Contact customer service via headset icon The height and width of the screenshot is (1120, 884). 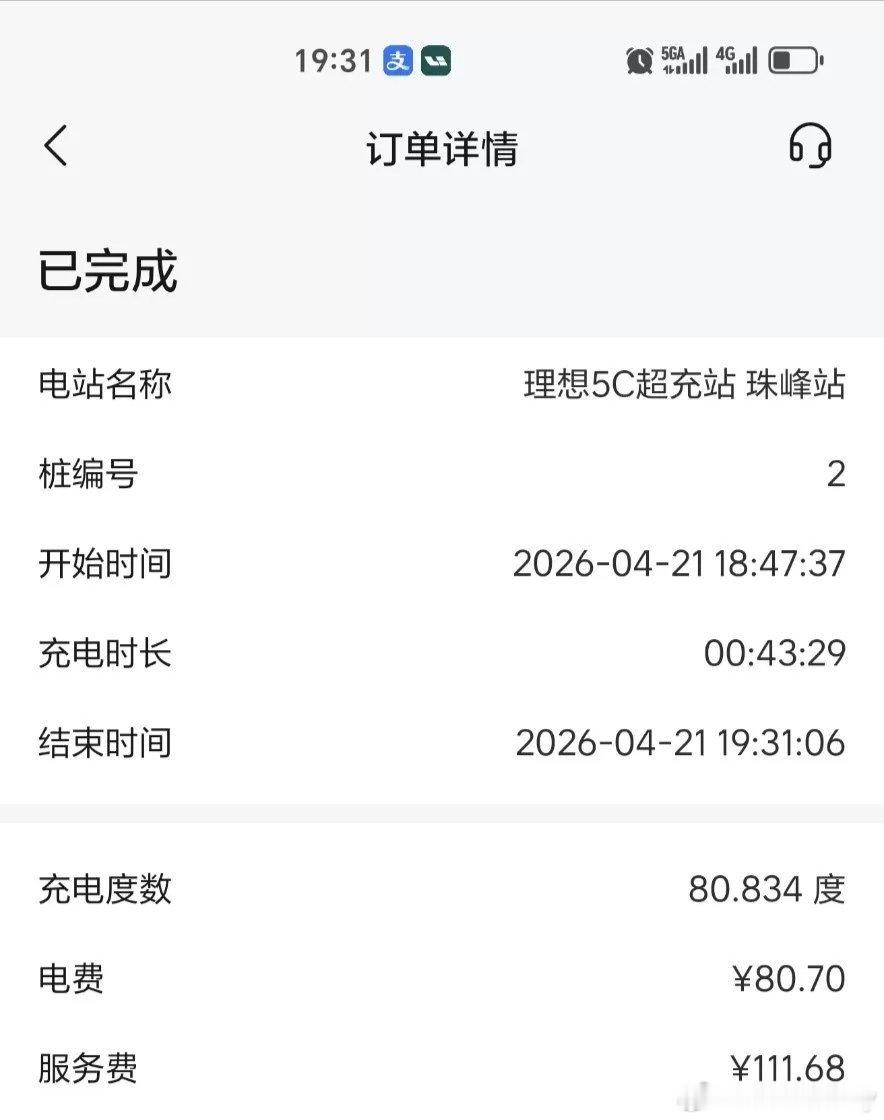pyautogui.click(x=812, y=146)
